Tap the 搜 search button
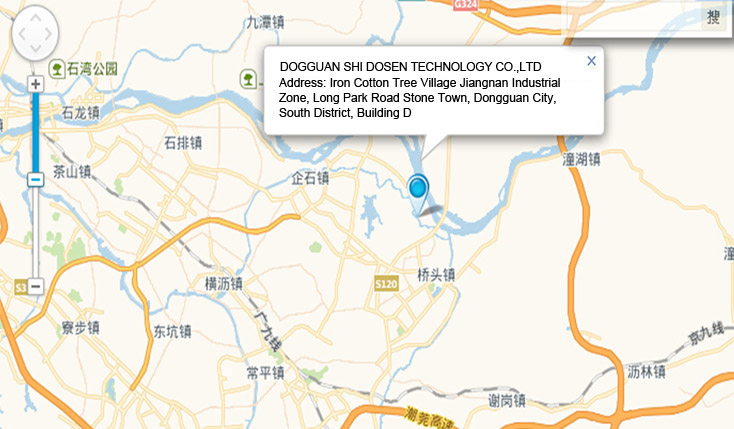The height and width of the screenshot is (429, 734). [x=713, y=16]
